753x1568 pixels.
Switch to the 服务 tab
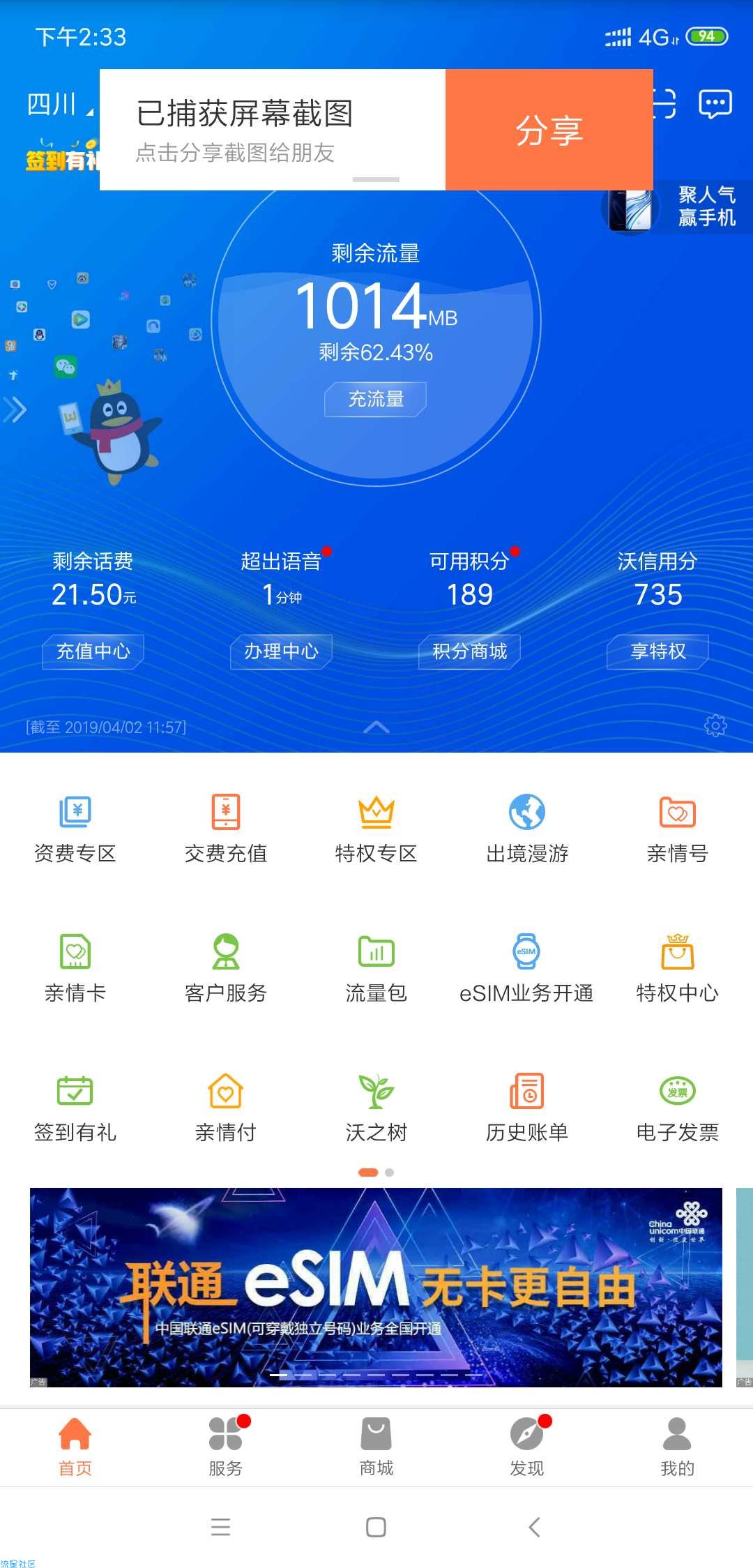click(226, 1447)
